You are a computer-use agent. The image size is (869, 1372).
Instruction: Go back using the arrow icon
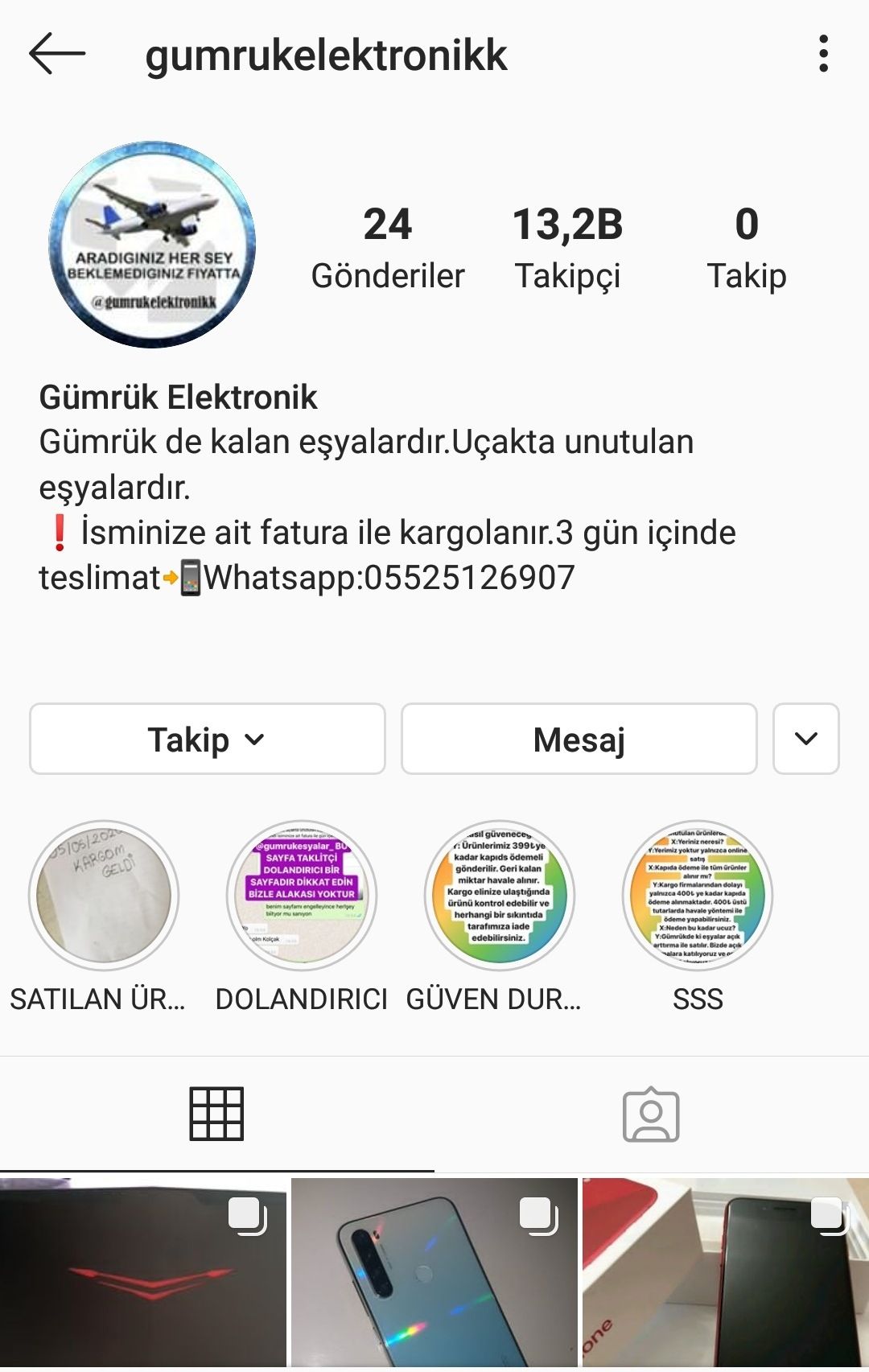pyautogui.click(x=56, y=54)
